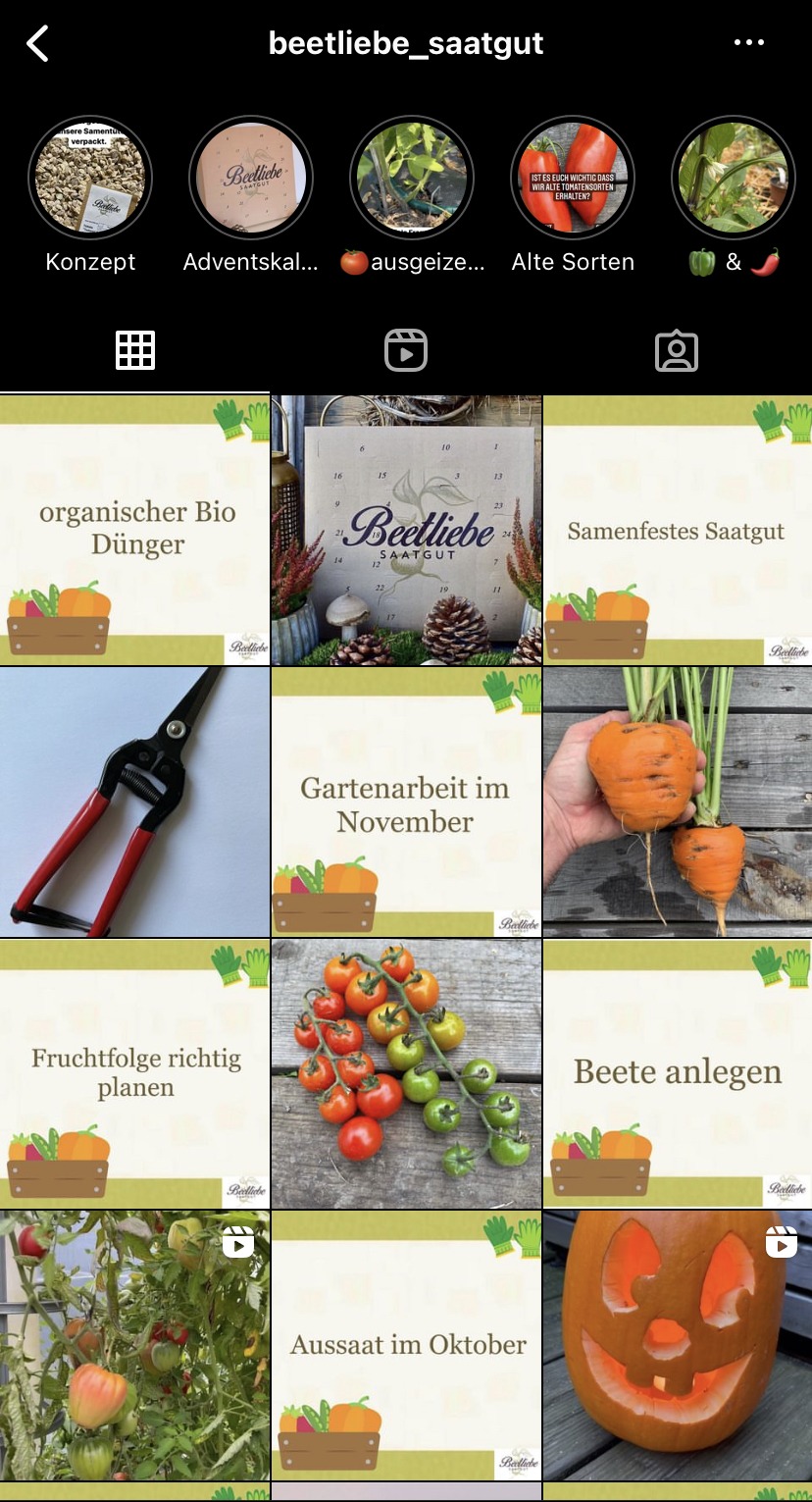The width and height of the screenshot is (812, 1502).
Task: Open the organischer Bio Dünger post
Action: (x=134, y=530)
